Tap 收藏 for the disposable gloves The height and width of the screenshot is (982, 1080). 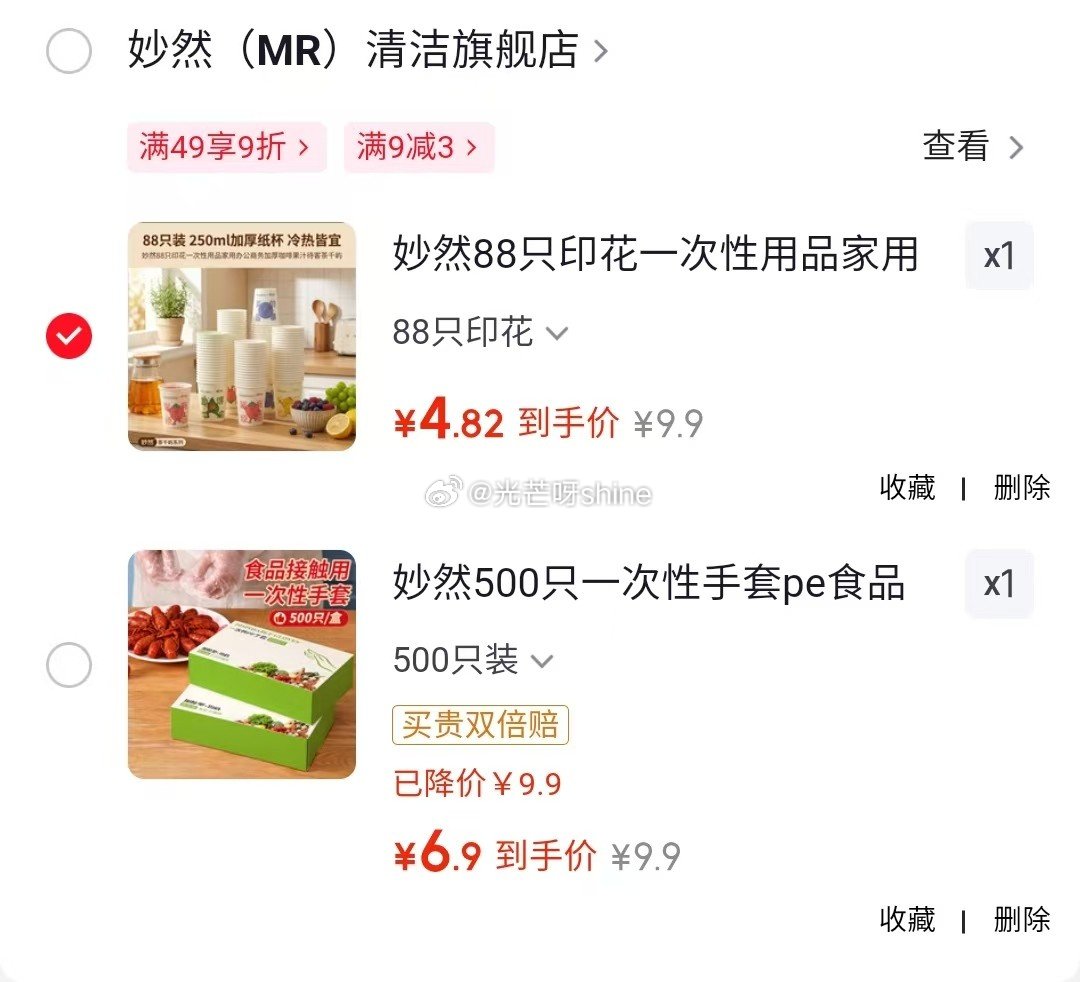[907, 919]
